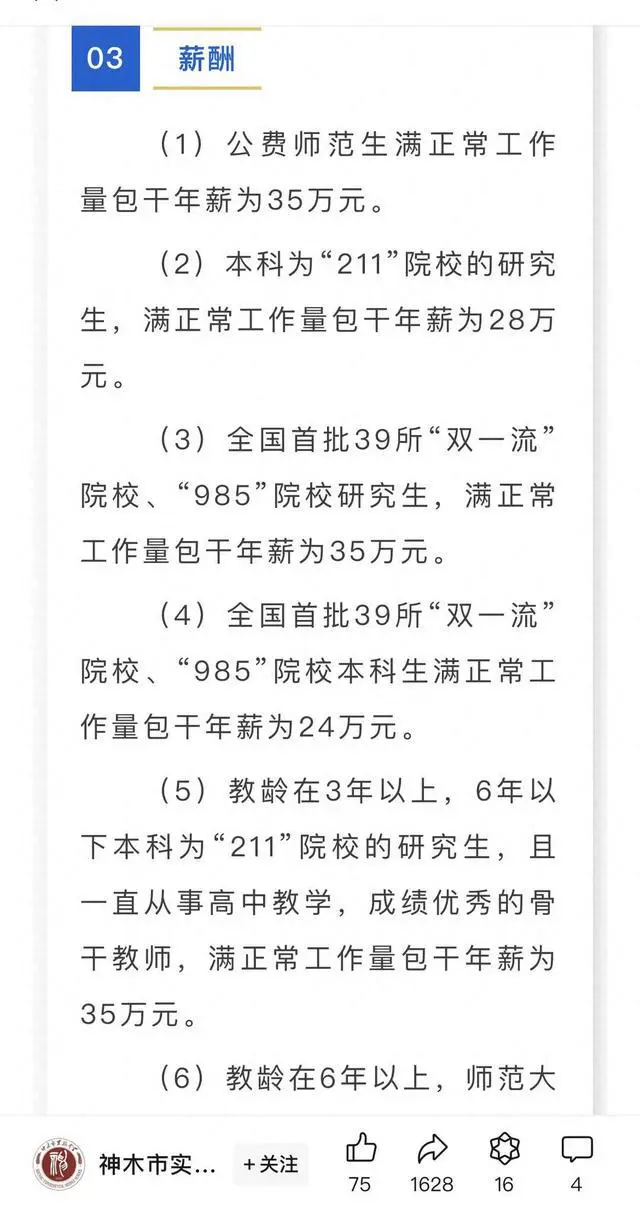Screen dimensions: 640x1212
Task: Tap the 在看 flower icon
Action: 504,1150
